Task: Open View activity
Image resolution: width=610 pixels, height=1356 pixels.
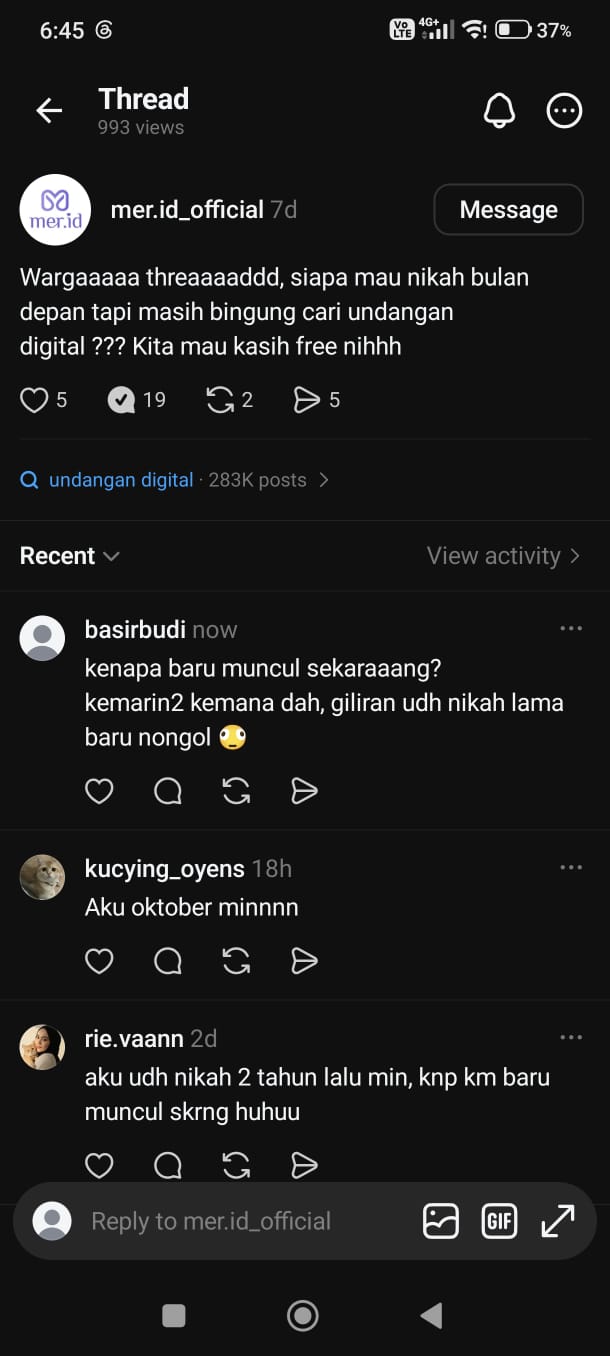Action: (503, 556)
